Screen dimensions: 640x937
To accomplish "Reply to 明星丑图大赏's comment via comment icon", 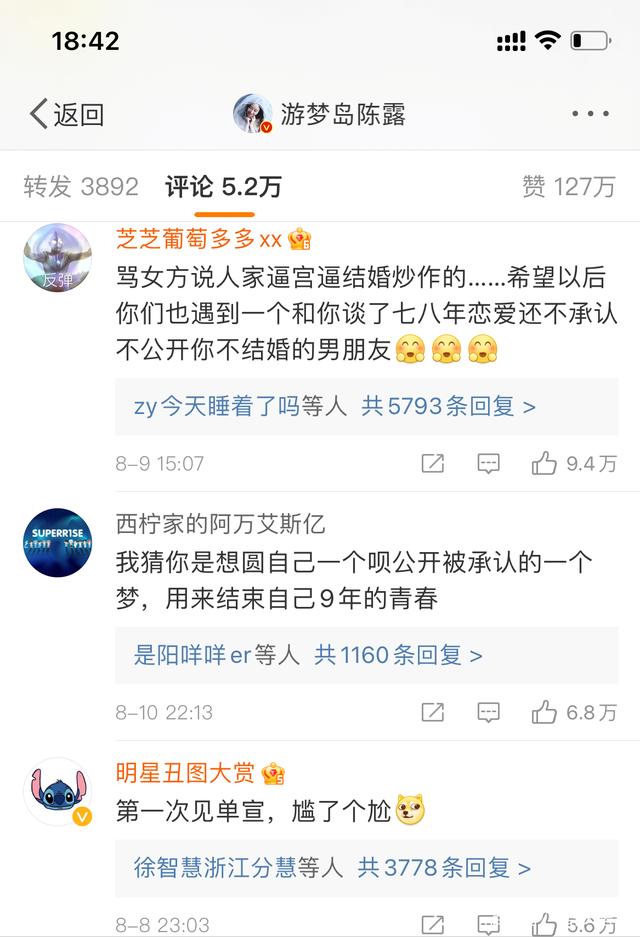I will click(x=488, y=924).
